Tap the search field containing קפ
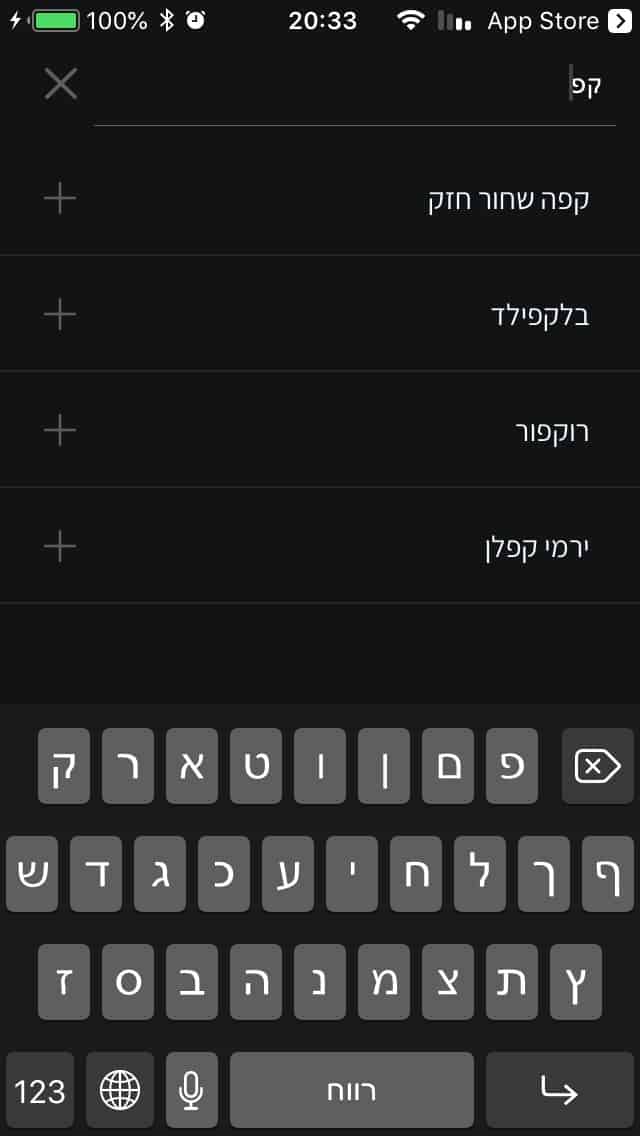This screenshot has height=1136, width=640. 354,86
